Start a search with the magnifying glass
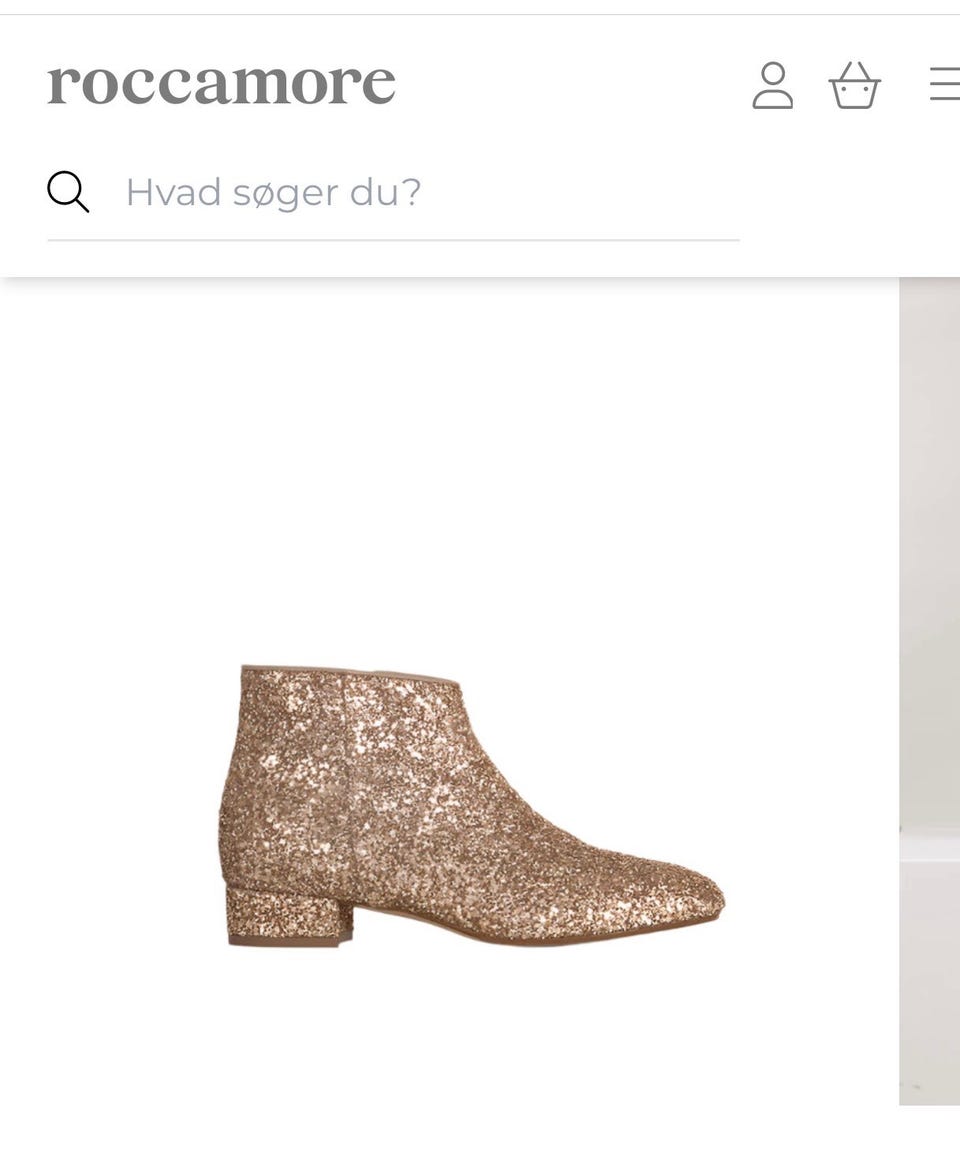Viewport: 960px width, 1149px height. pyautogui.click(x=67, y=191)
